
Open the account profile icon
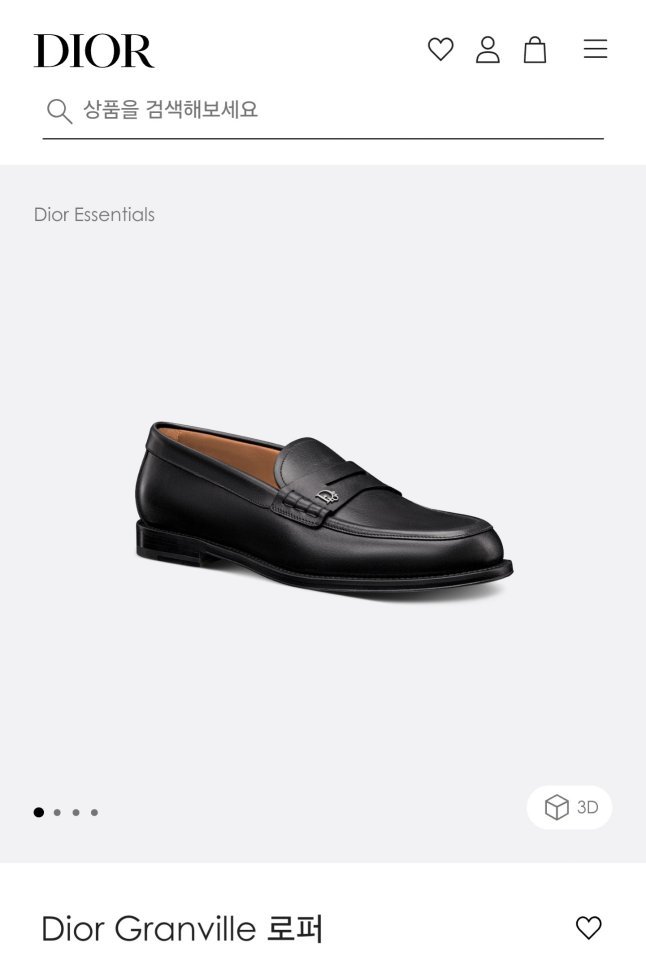[487, 49]
